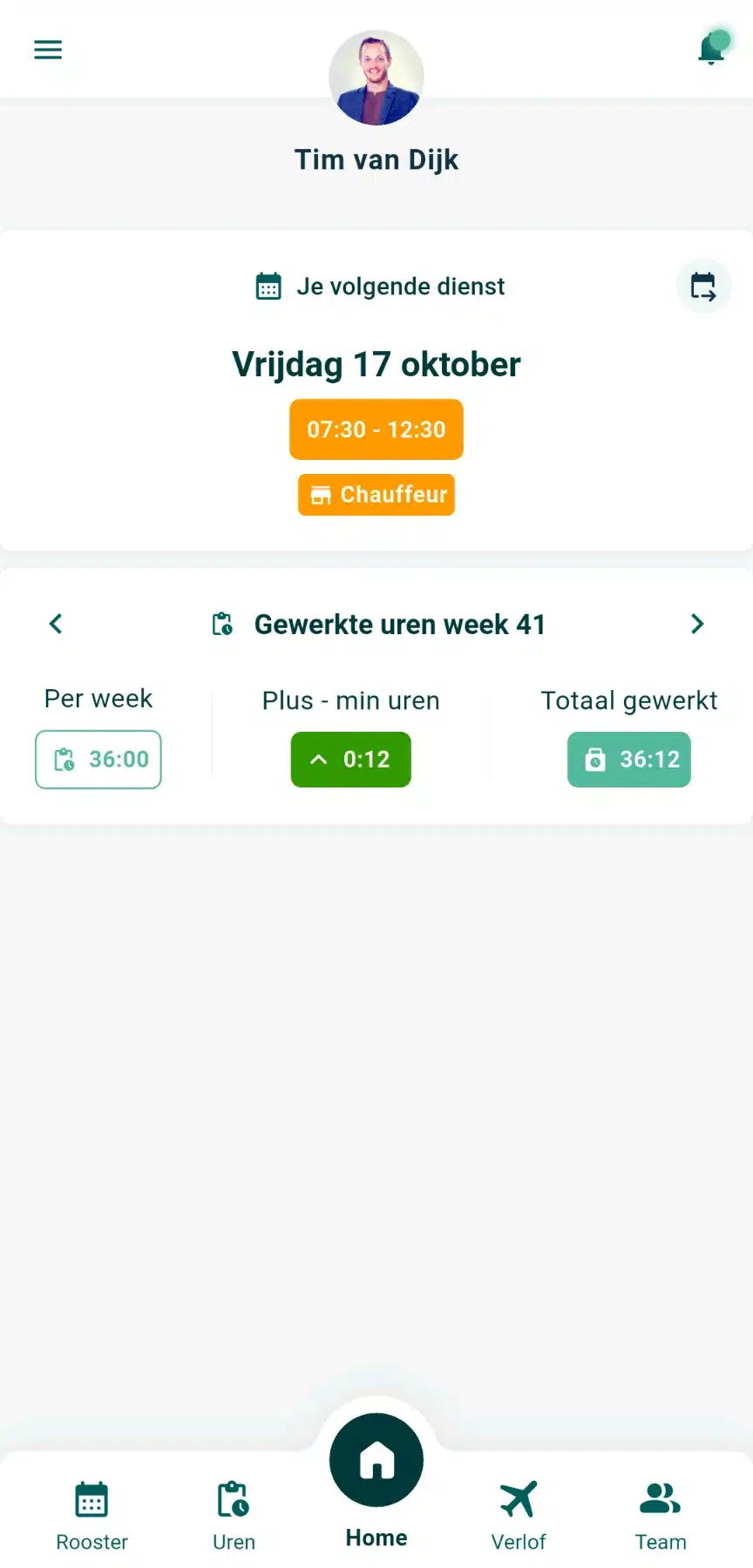This screenshot has height=1568, width=753.
Task: Go to next week's worked hours
Action: point(697,624)
